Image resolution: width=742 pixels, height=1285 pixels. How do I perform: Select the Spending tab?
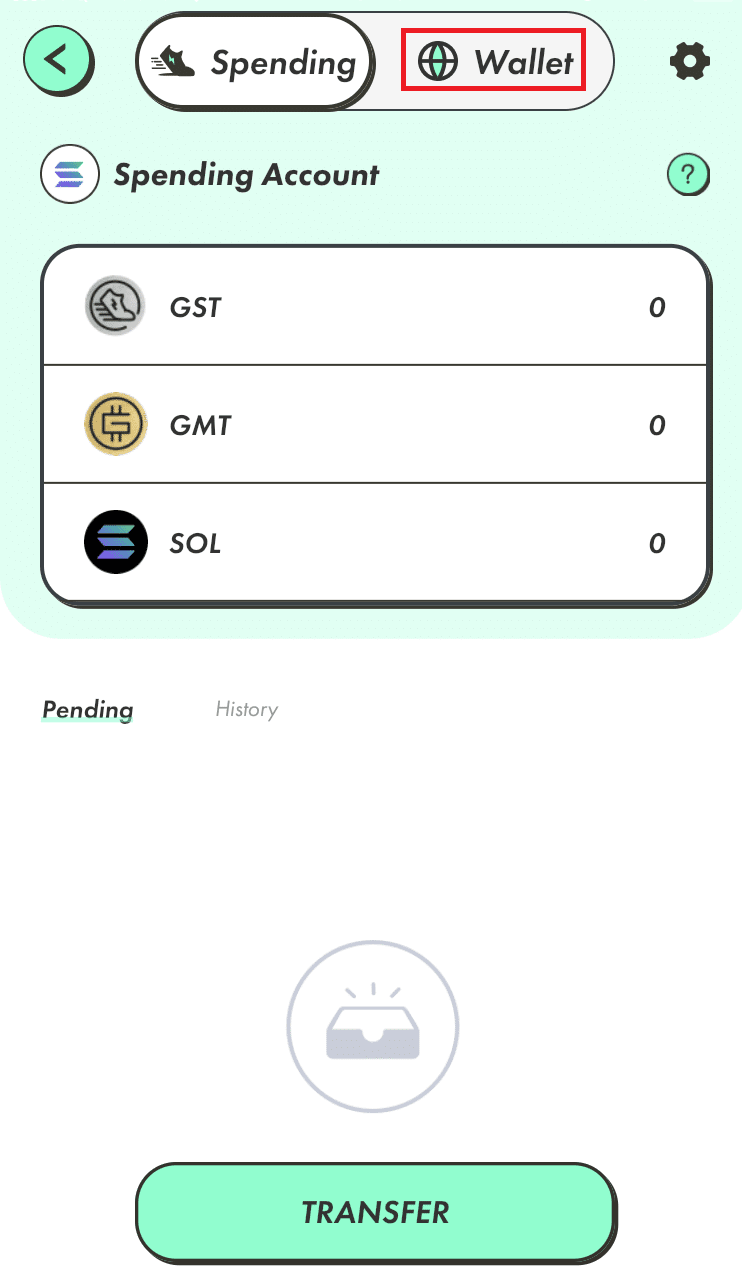255,63
